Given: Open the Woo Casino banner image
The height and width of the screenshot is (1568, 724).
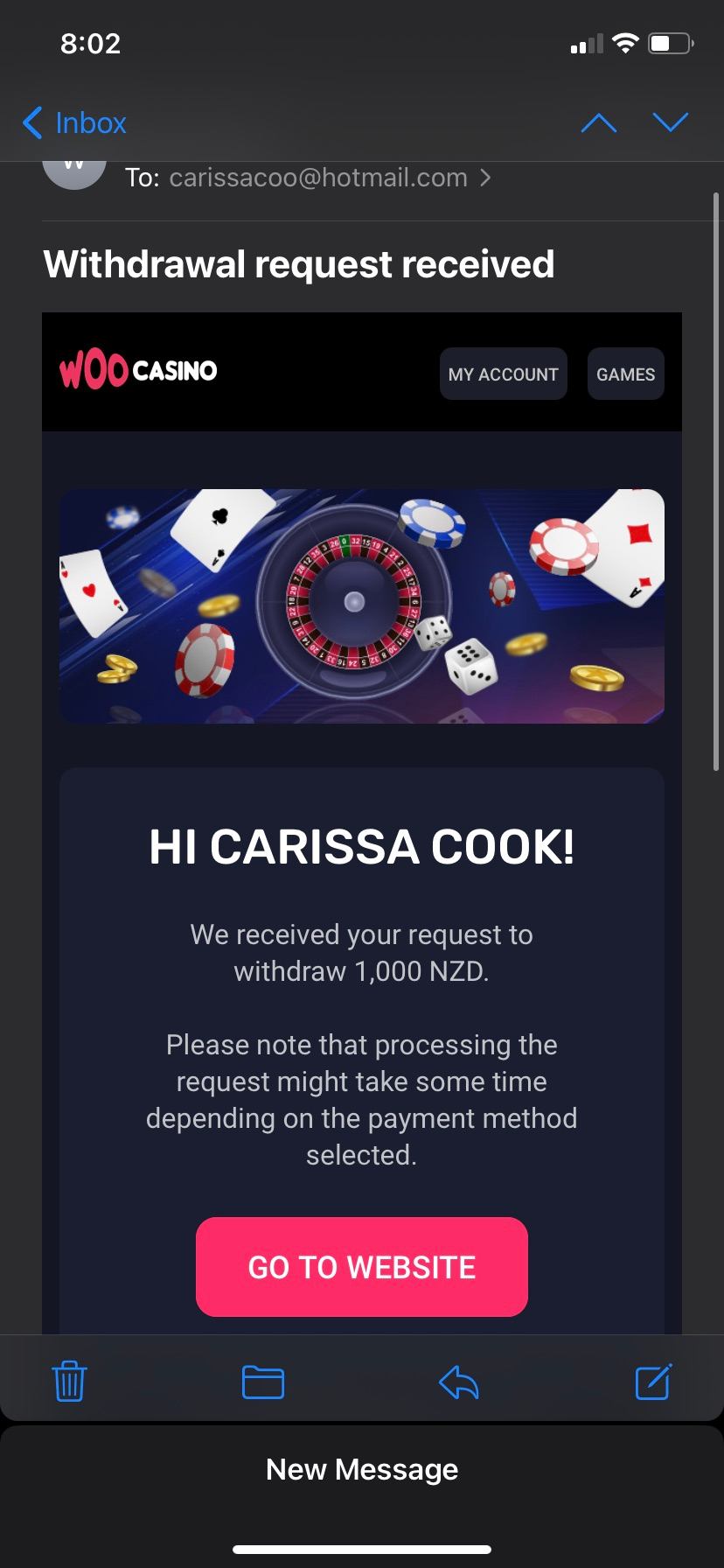Looking at the screenshot, I should coord(361,605).
